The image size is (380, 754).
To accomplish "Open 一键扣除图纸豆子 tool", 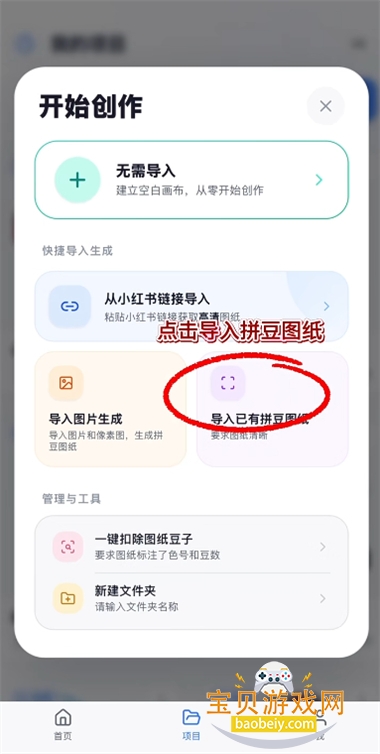I will click(191, 547).
